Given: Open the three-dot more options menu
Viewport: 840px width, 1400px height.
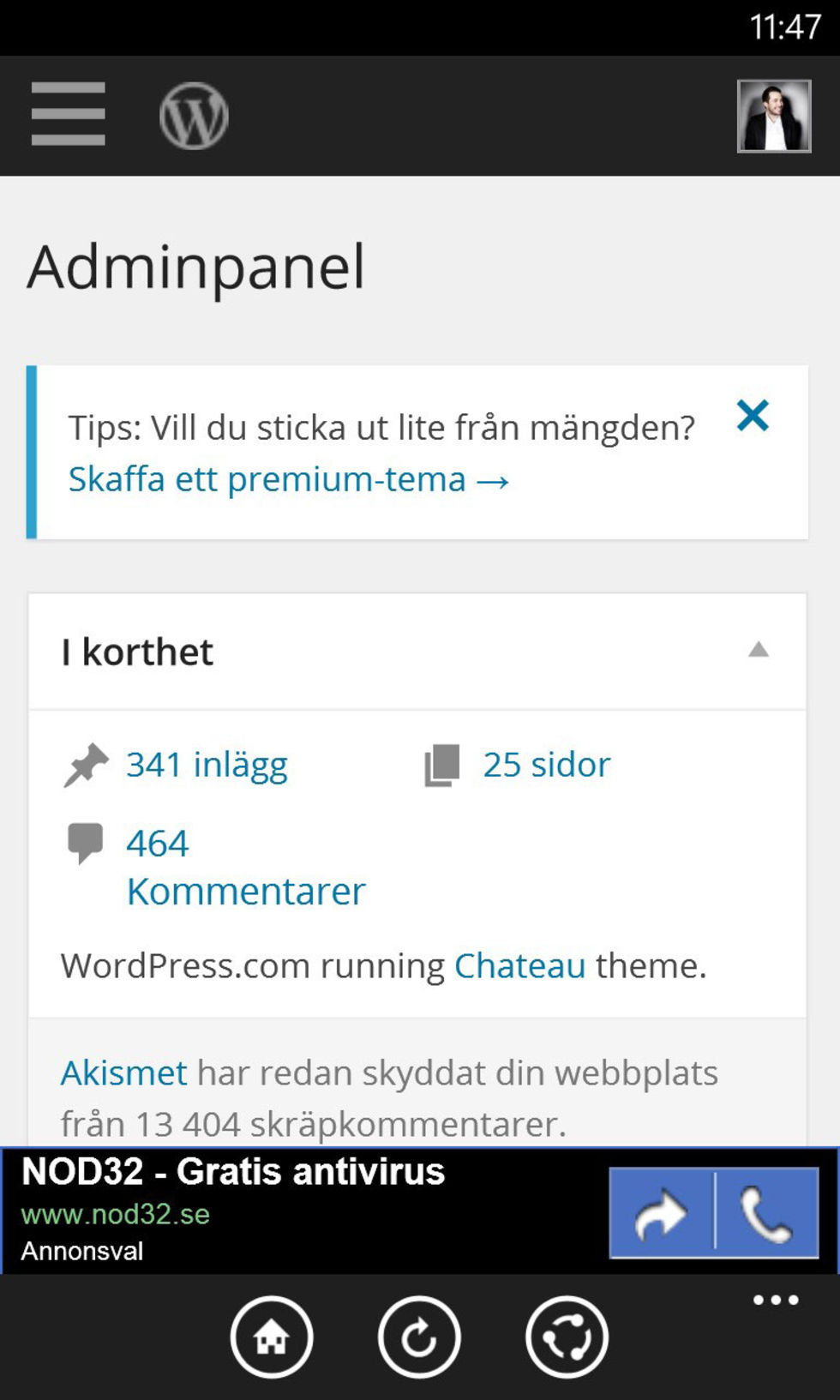Looking at the screenshot, I should (x=776, y=1301).
